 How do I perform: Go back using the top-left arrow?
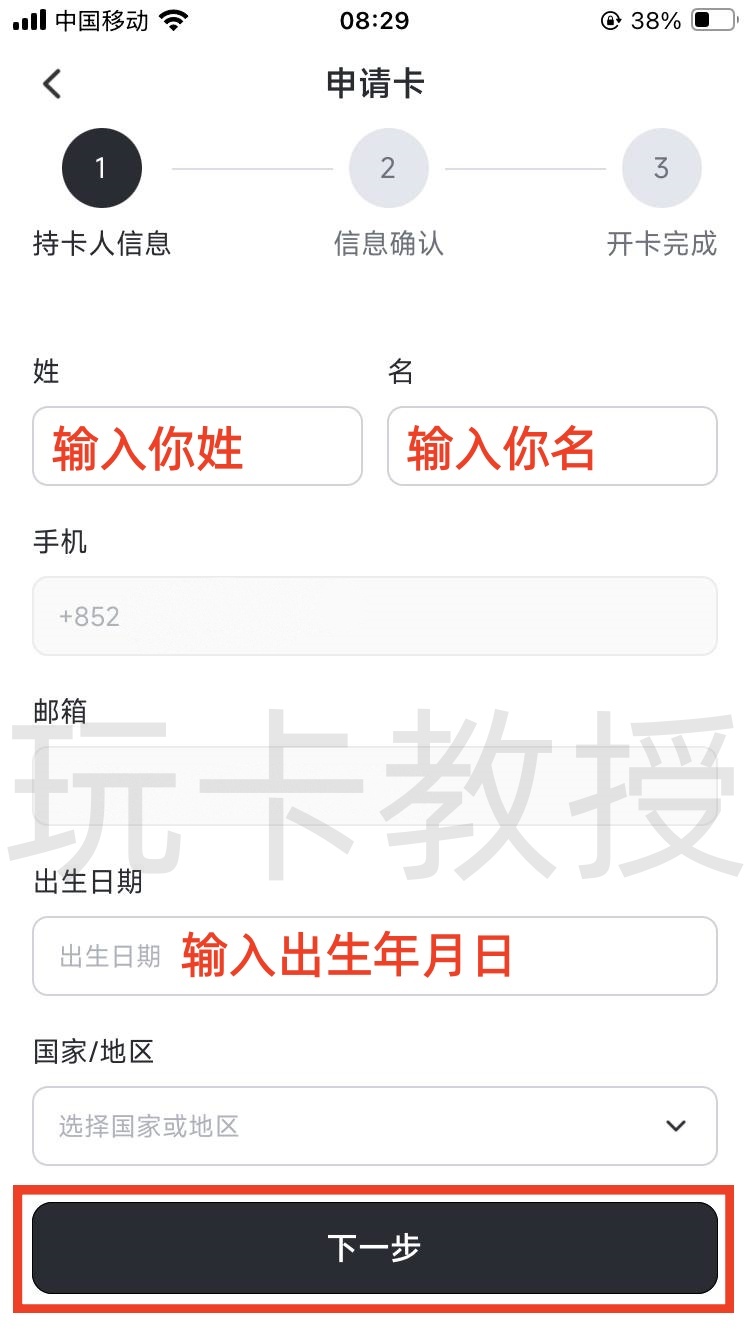(x=52, y=84)
